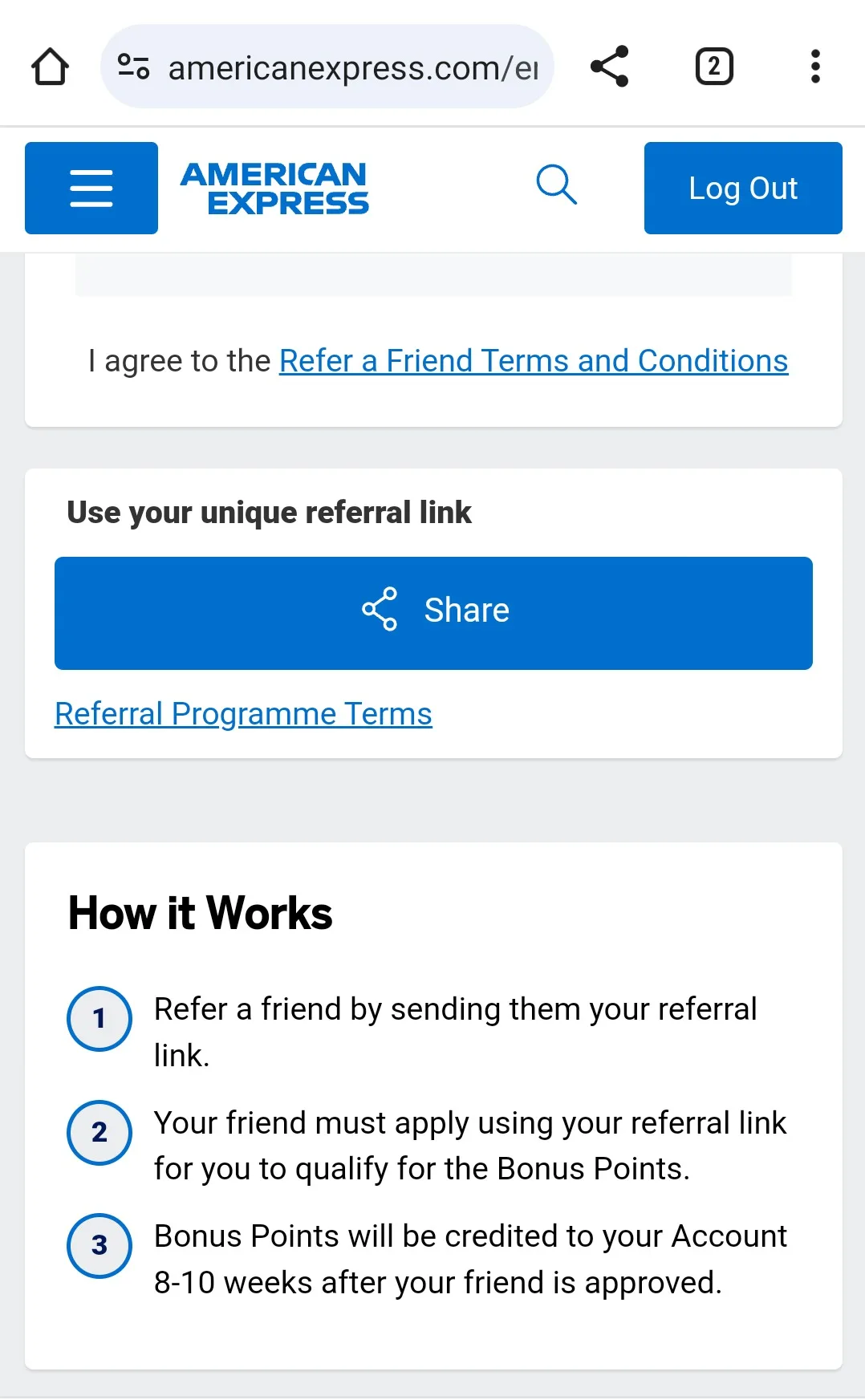Read the Refer a Friend Terms and Conditions
Image resolution: width=865 pixels, height=1400 pixels.
(x=533, y=361)
